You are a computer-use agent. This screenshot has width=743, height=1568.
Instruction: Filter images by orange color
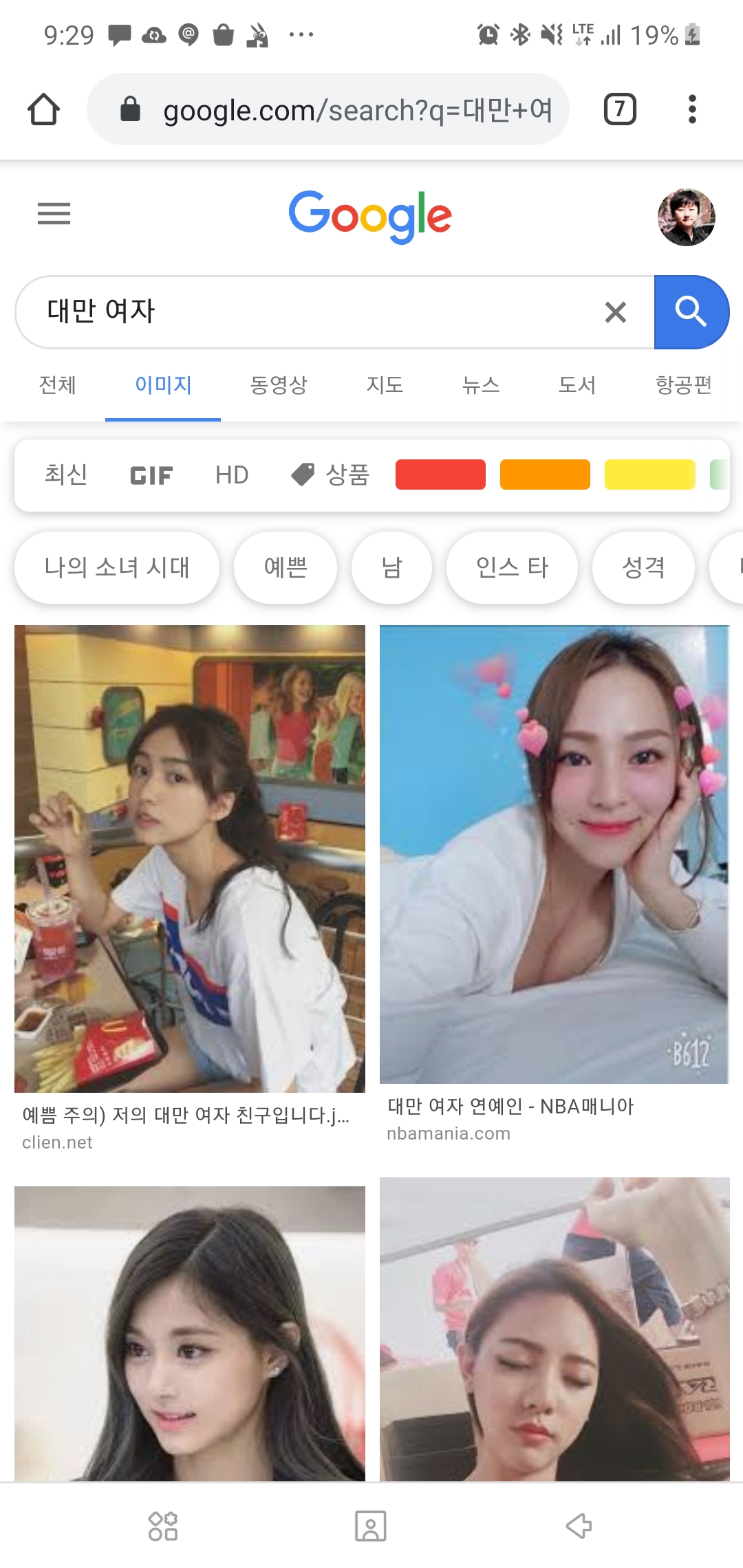coord(545,475)
